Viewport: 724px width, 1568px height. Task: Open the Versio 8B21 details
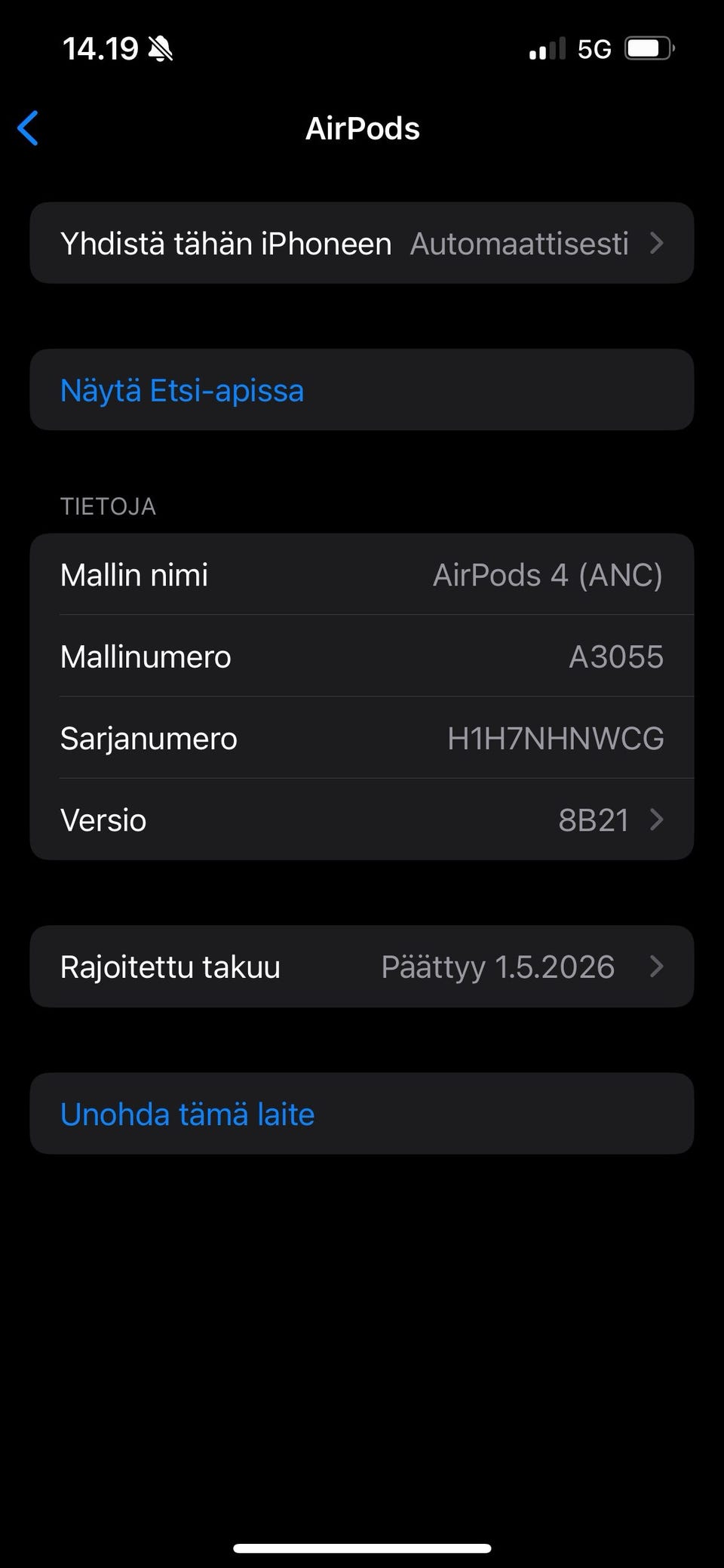(x=361, y=819)
